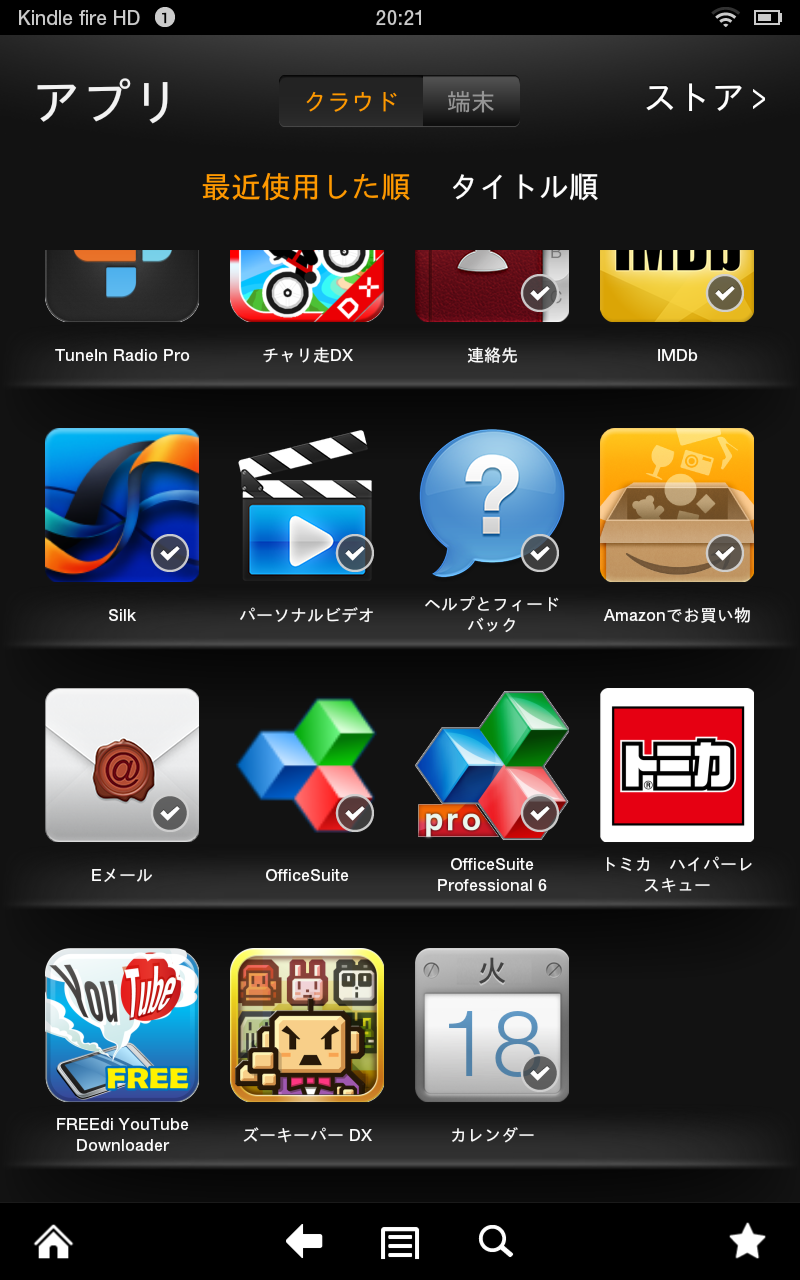Viewport: 800px width, 1280px height.
Task: Launch the ズーキーパー DX game
Action: click(x=306, y=1025)
